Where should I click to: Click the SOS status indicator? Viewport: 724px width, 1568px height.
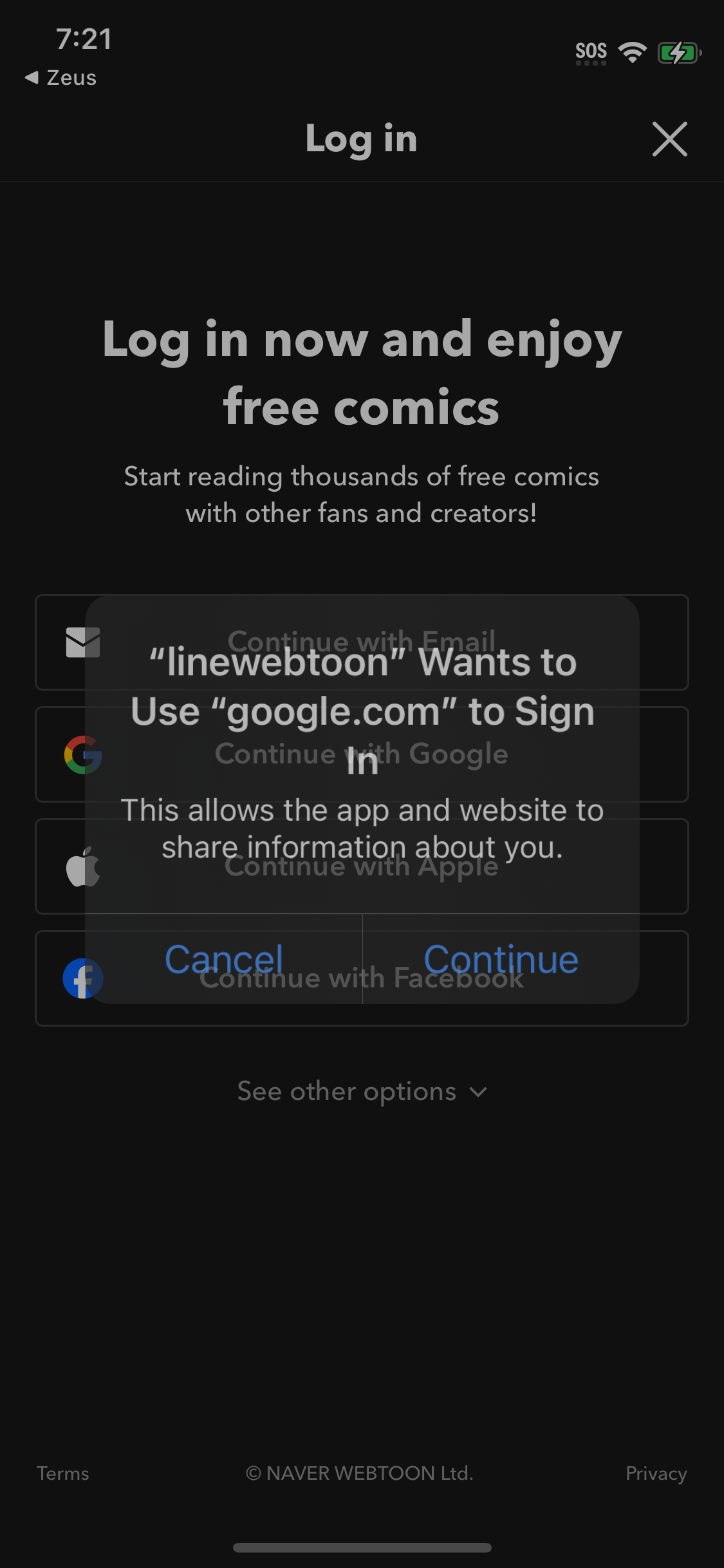pyautogui.click(x=591, y=50)
